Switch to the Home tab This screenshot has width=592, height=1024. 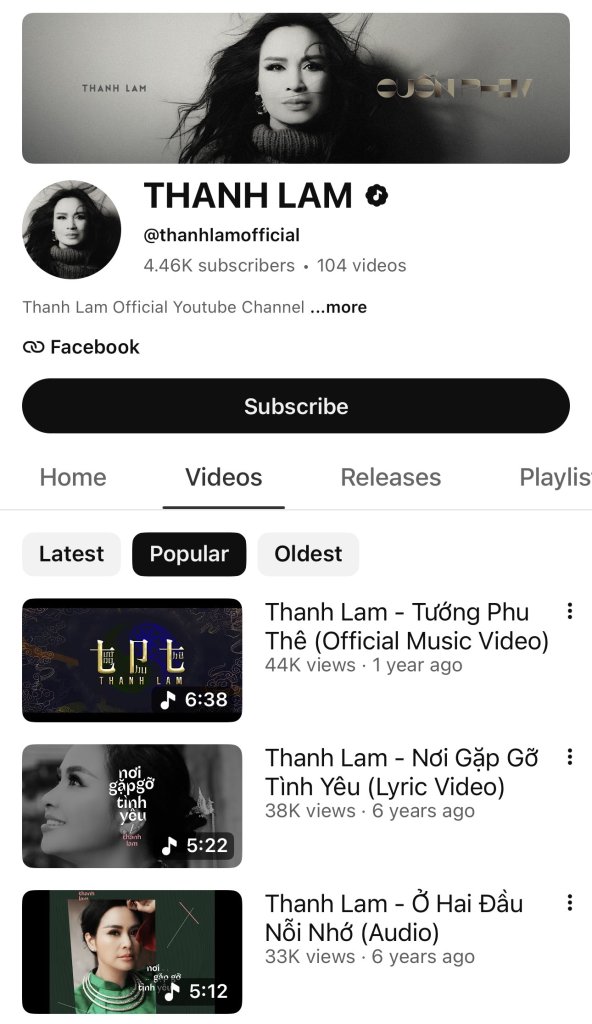[x=73, y=477]
